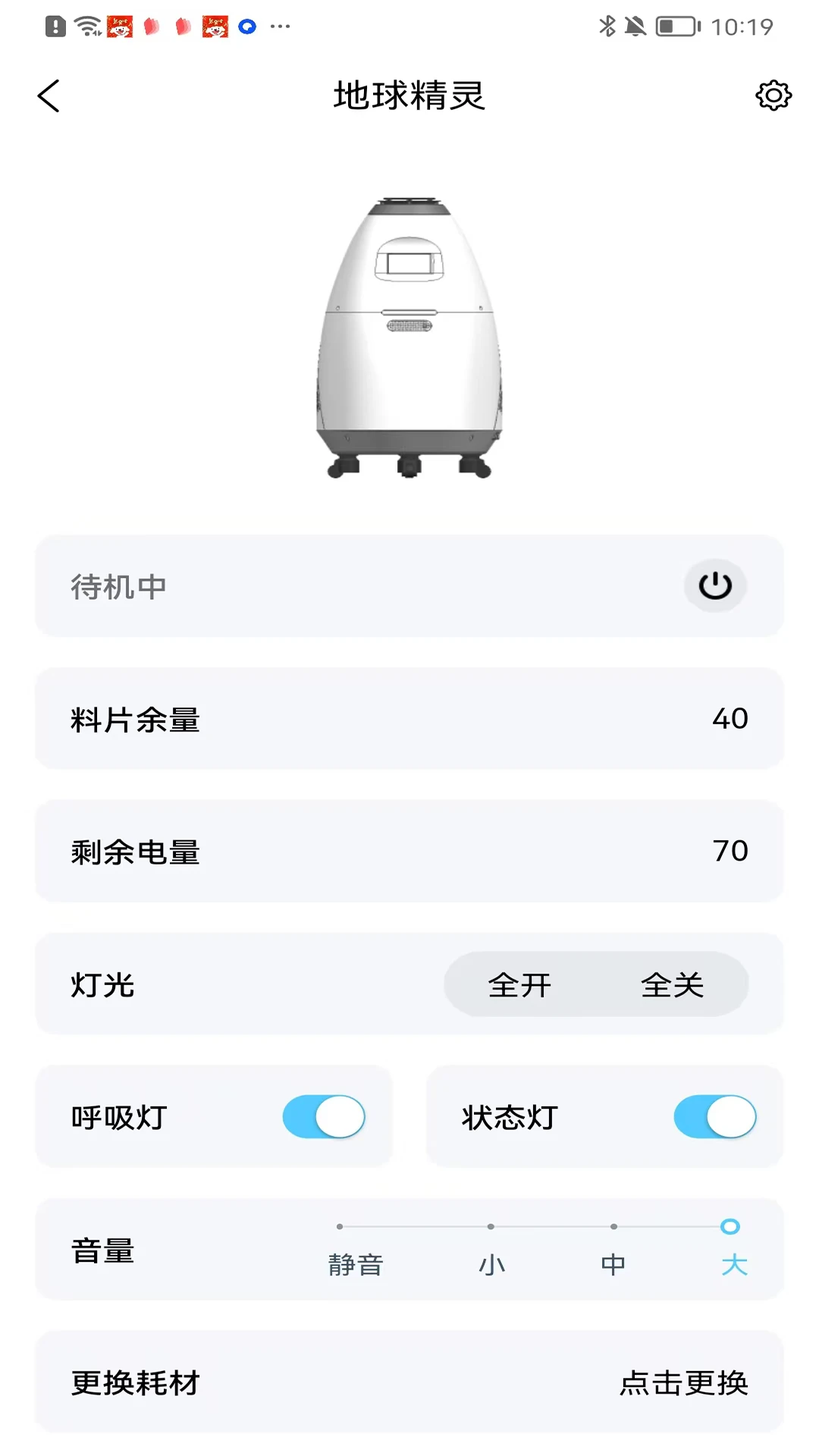819x1456 pixels.
Task: Tap the back arrow to leave device page
Action: 48,96
